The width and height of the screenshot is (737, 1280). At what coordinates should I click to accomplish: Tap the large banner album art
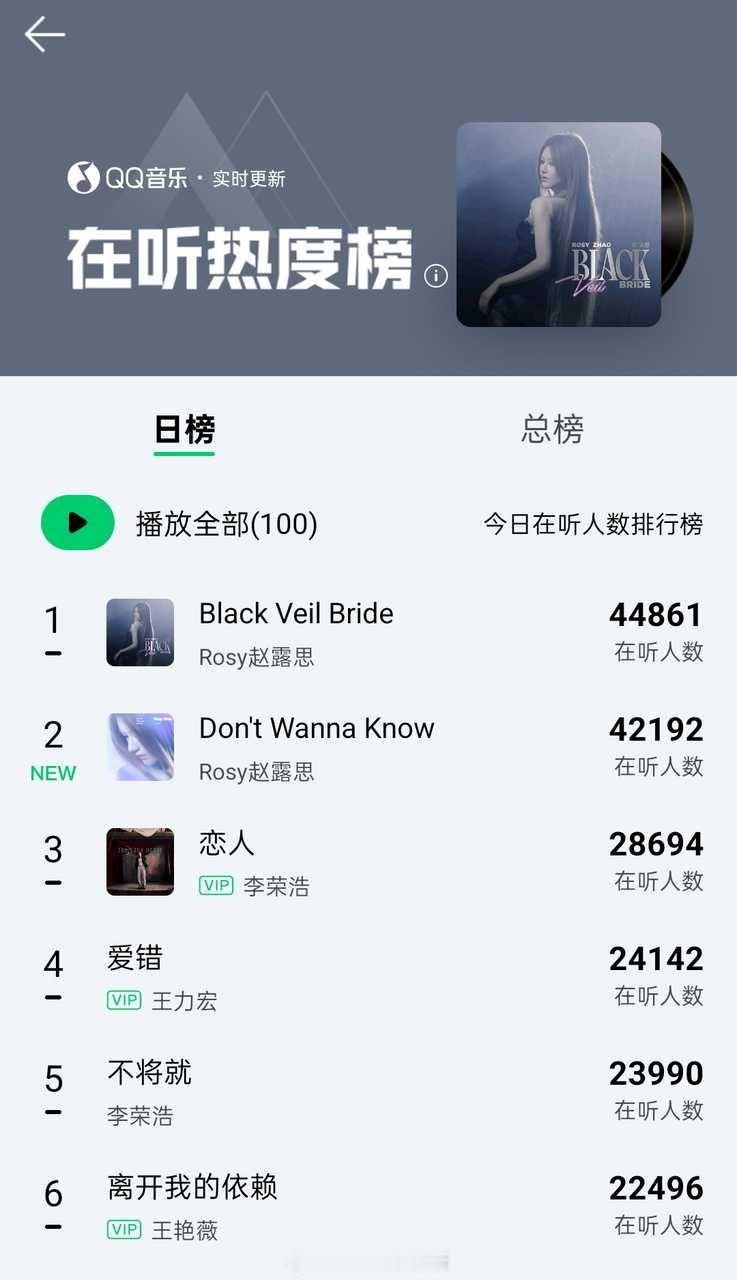point(557,223)
